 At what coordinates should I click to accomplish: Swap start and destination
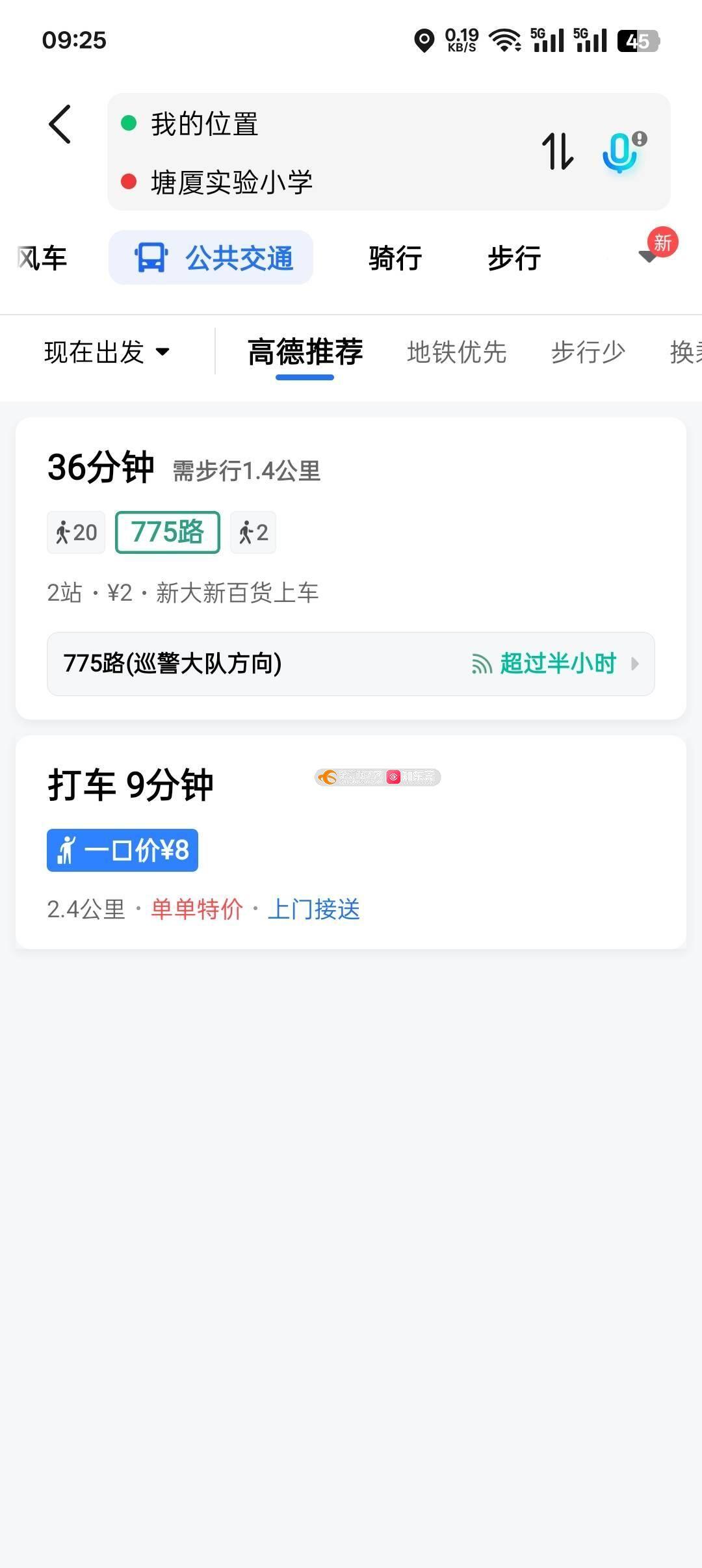(x=558, y=151)
